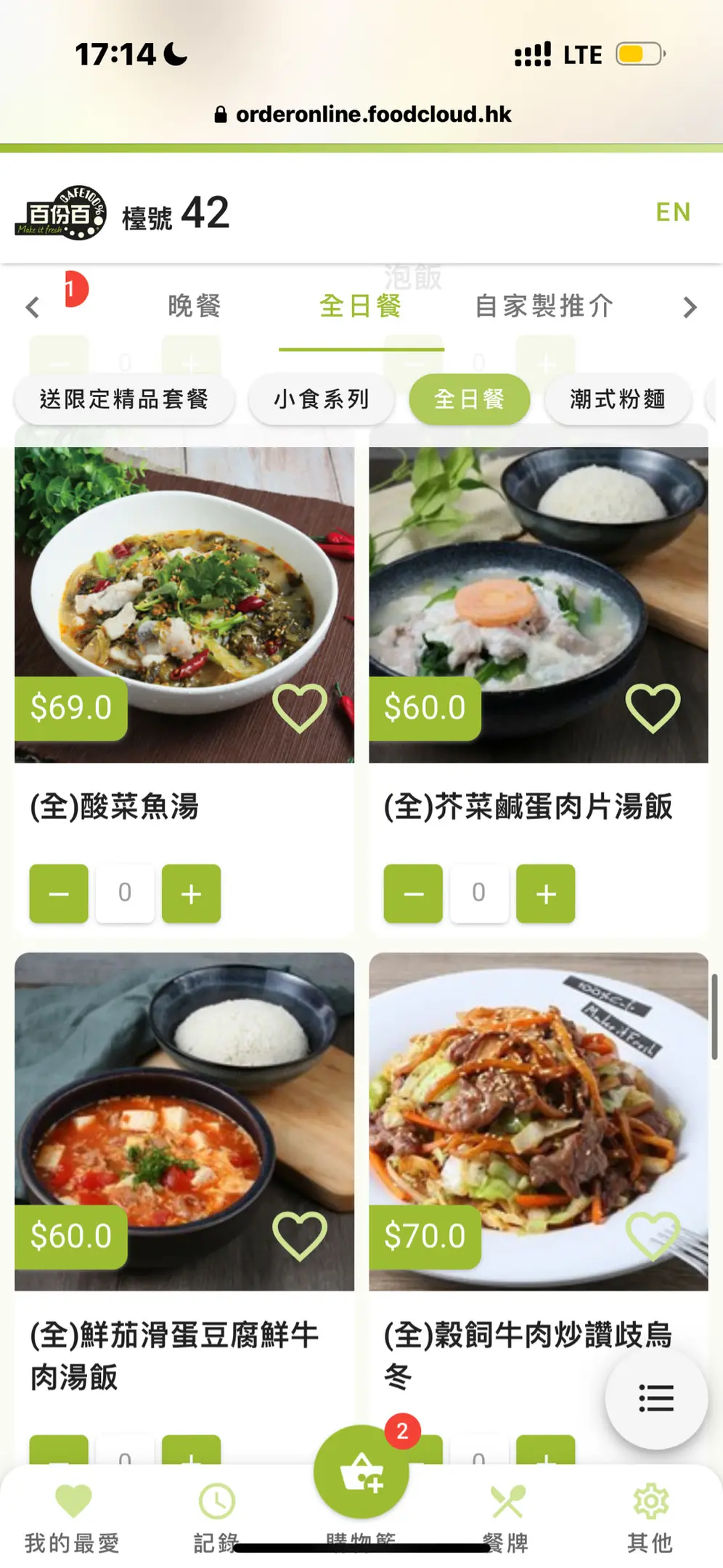The height and width of the screenshot is (1568, 723).
Task: Open the 餐牌 menu tab
Action: [x=507, y=1517]
